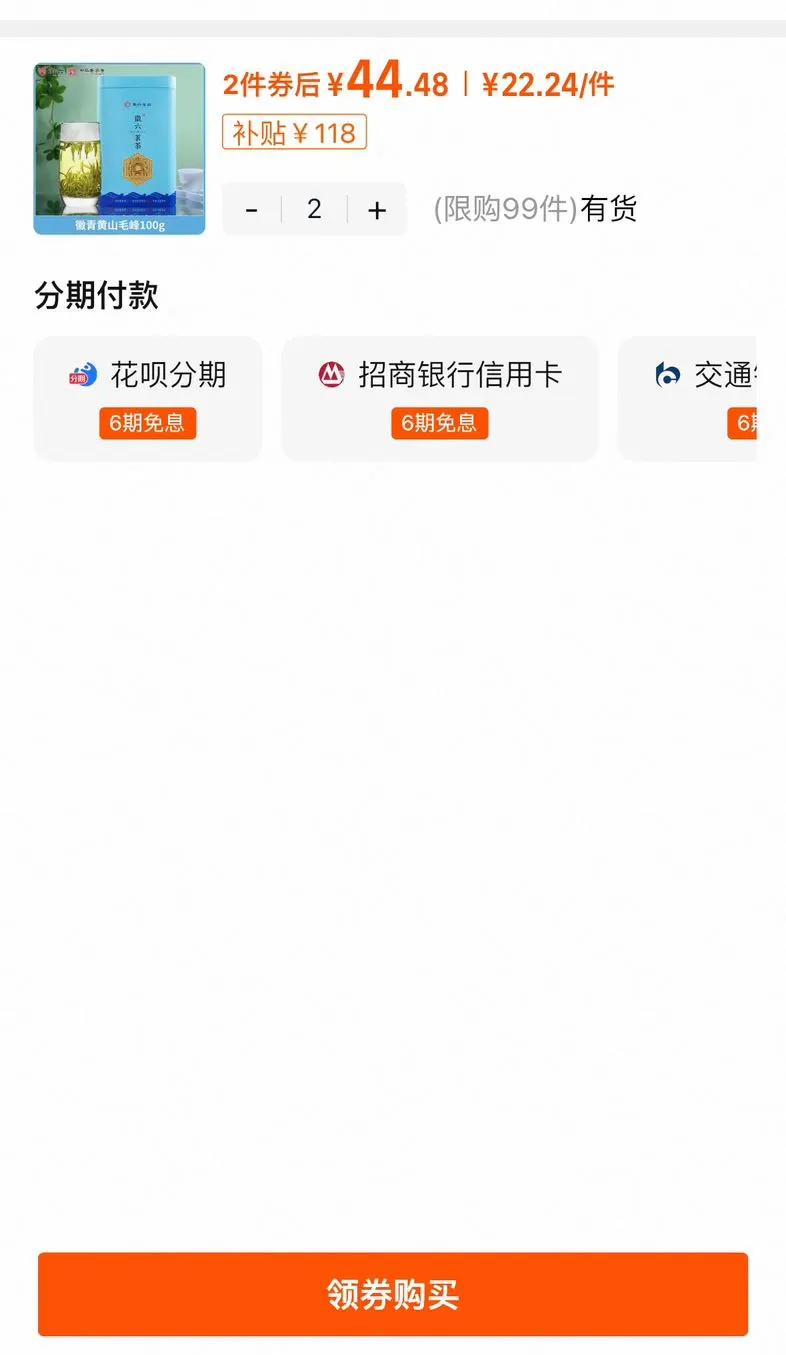Increase quantity with the plus button
Viewport: 786px width, 1355px height.
(377, 209)
